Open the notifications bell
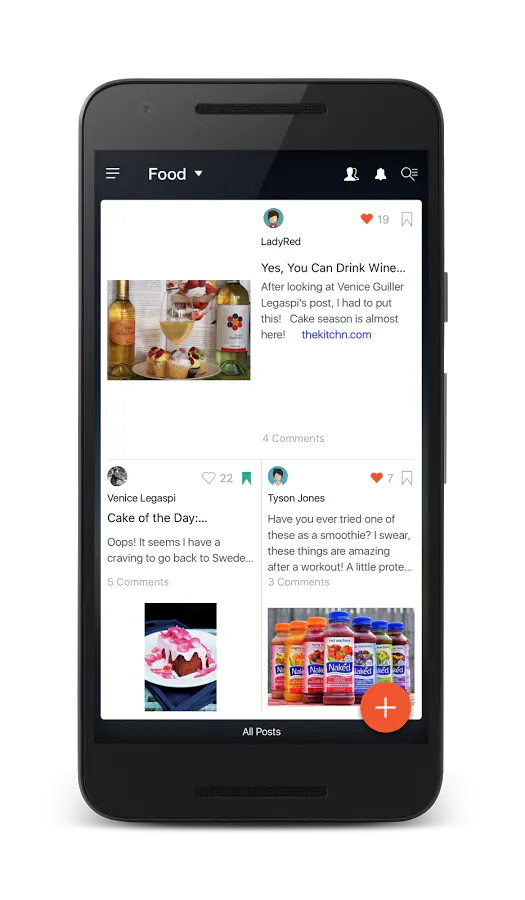Image resolution: width=525 pixels, height=900 pixels. tap(380, 174)
